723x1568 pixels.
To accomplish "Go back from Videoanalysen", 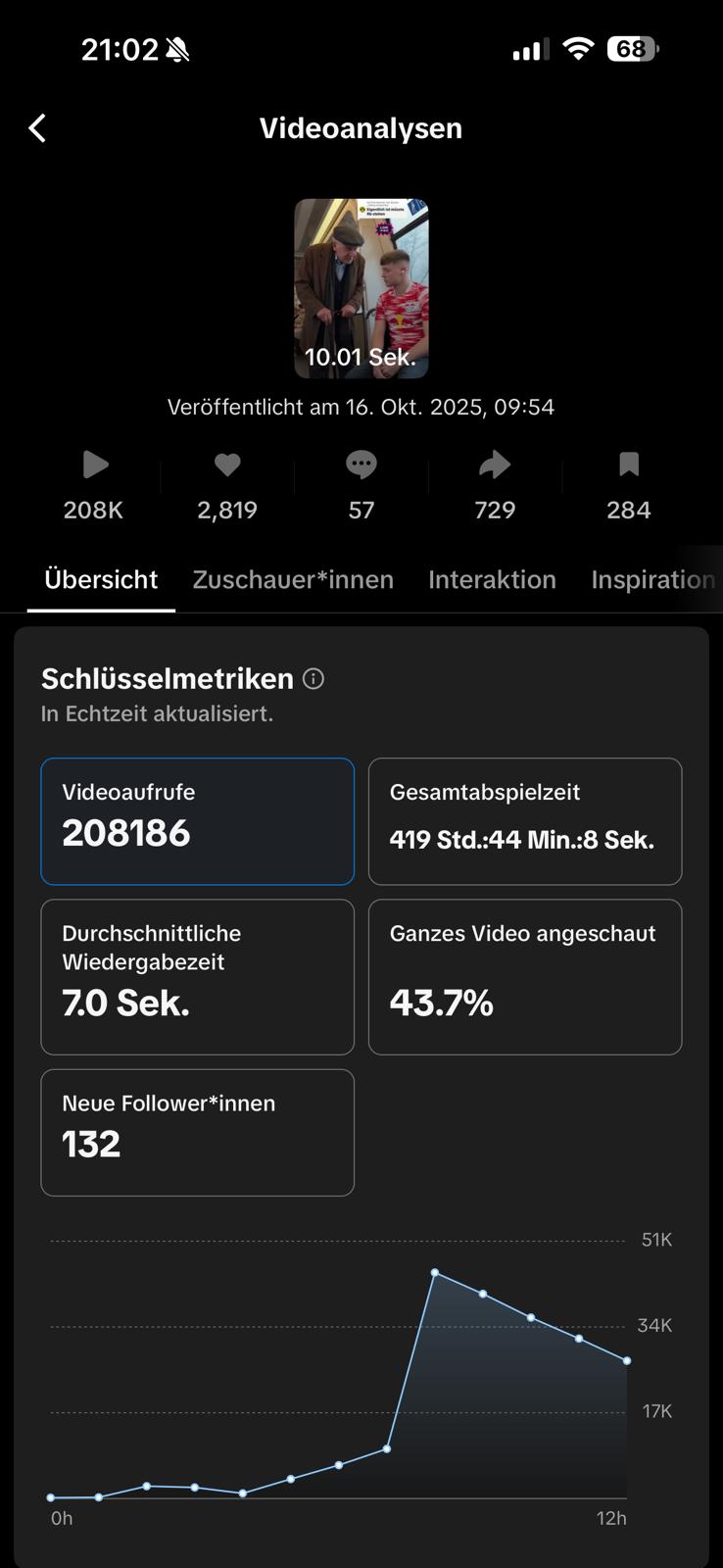I will pos(37,128).
